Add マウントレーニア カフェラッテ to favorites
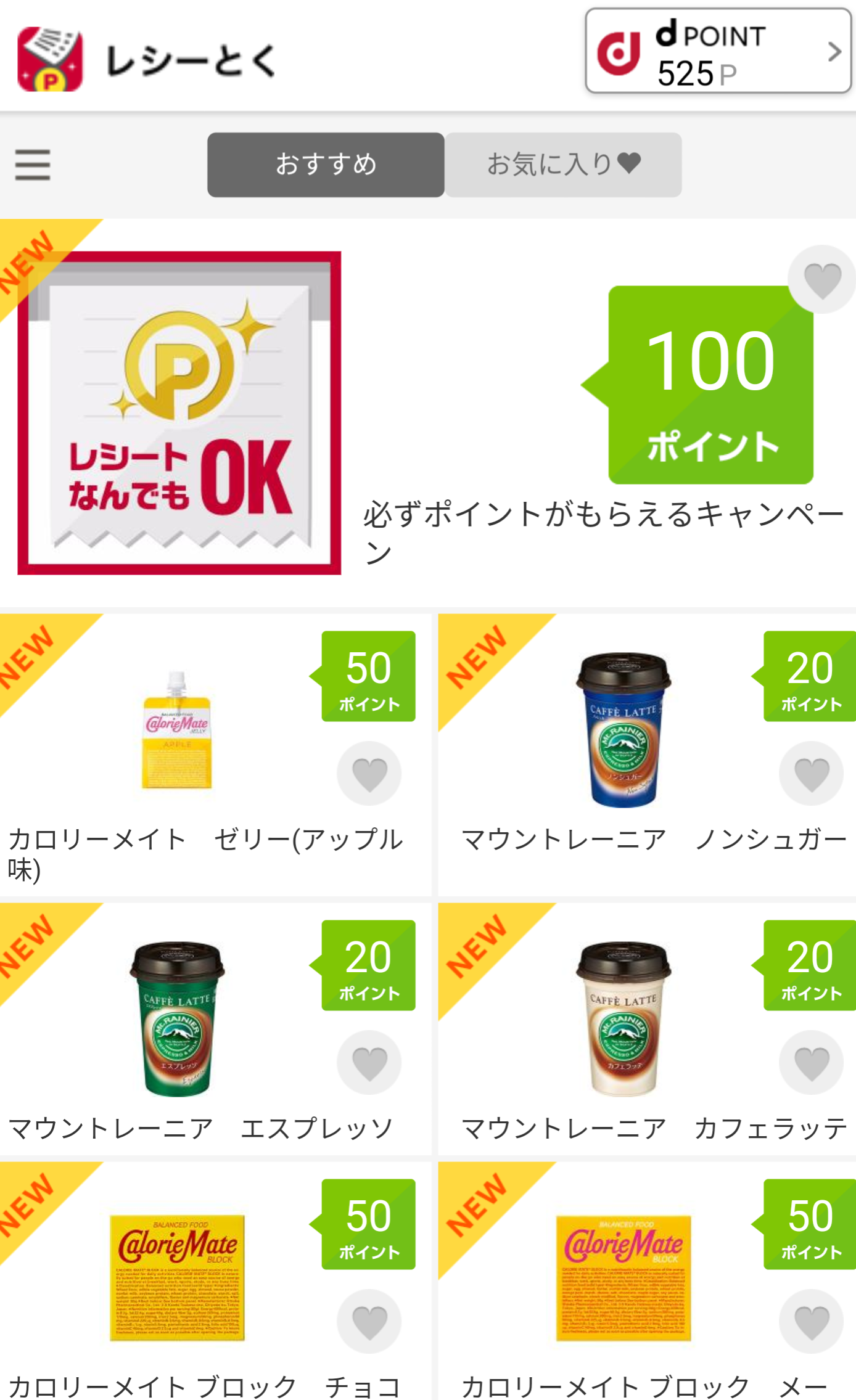Screen dimensions: 856x1400 [811, 1063]
